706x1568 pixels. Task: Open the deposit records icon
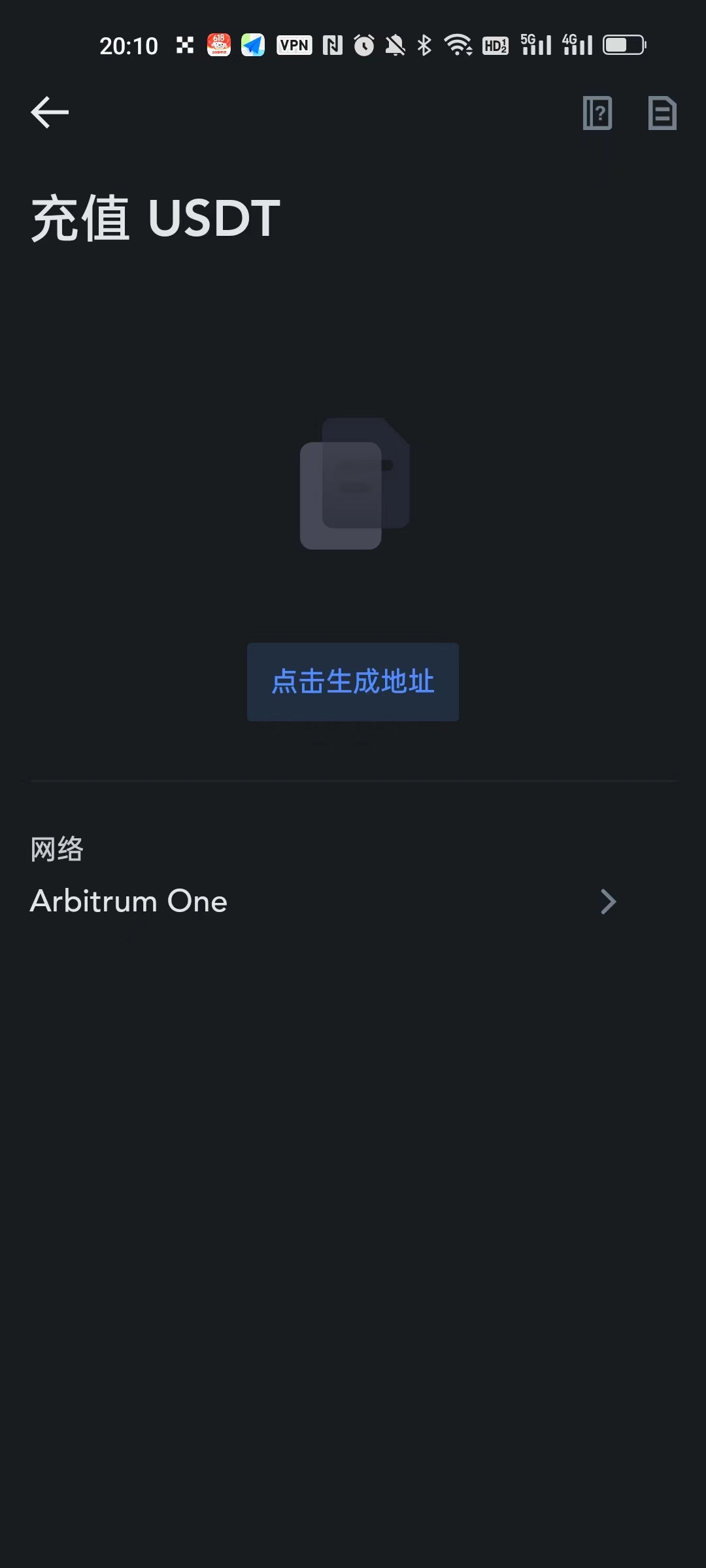click(662, 113)
